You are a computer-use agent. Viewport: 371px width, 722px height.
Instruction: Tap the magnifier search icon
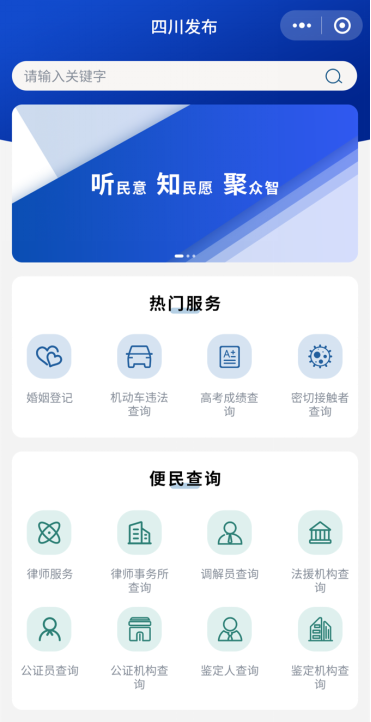click(333, 76)
